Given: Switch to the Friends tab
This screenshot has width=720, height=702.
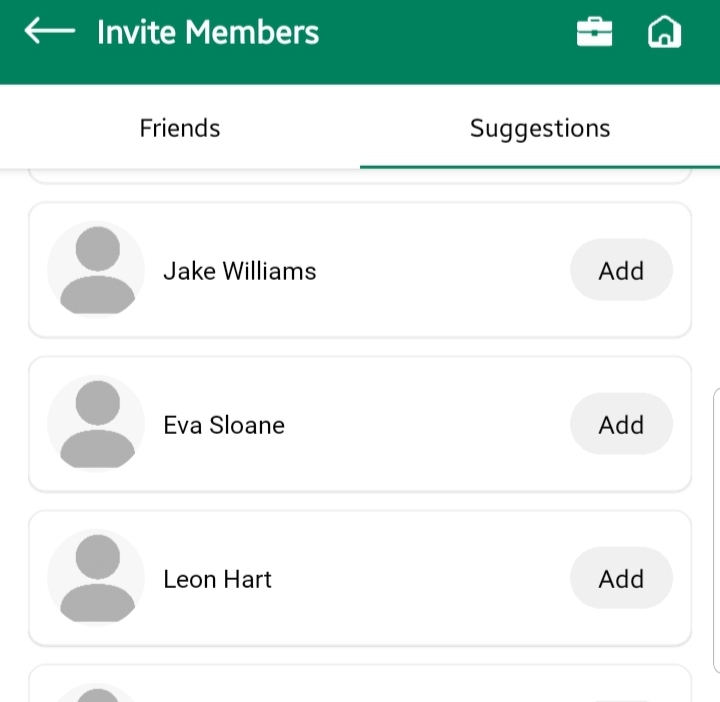Looking at the screenshot, I should (x=180, y=128).
